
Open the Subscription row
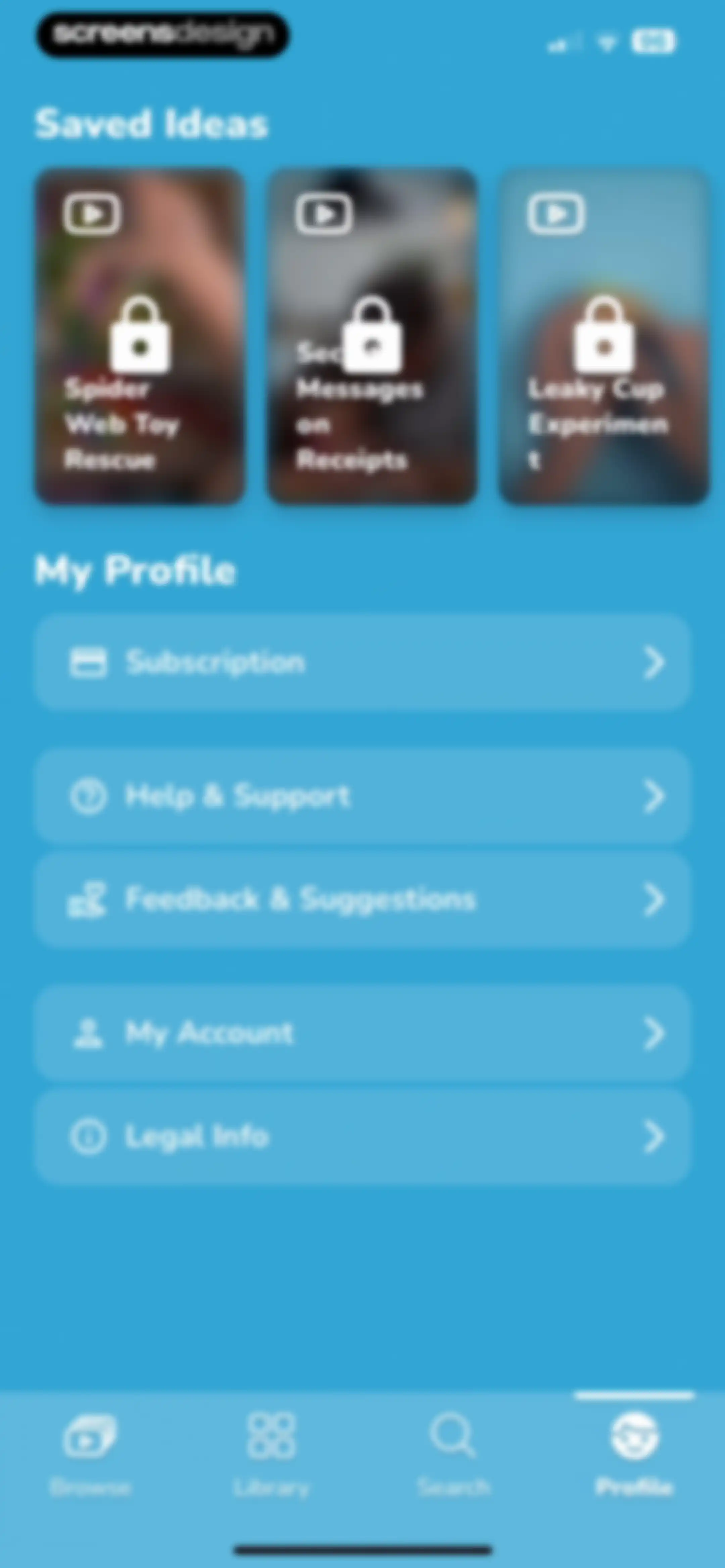pyautogui.click(x=362, y=662)
